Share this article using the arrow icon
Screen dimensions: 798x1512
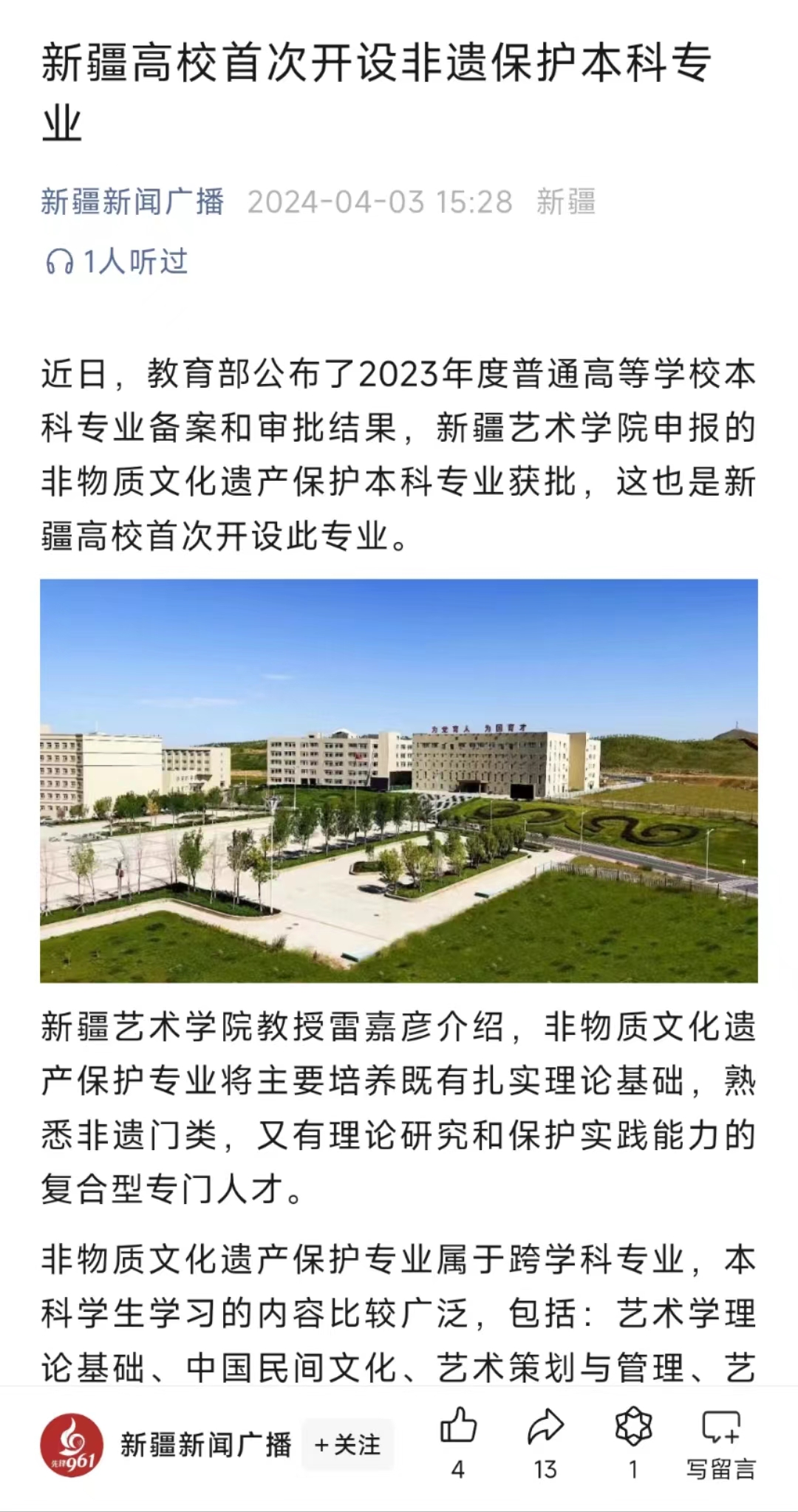(x=545, y=1427)
